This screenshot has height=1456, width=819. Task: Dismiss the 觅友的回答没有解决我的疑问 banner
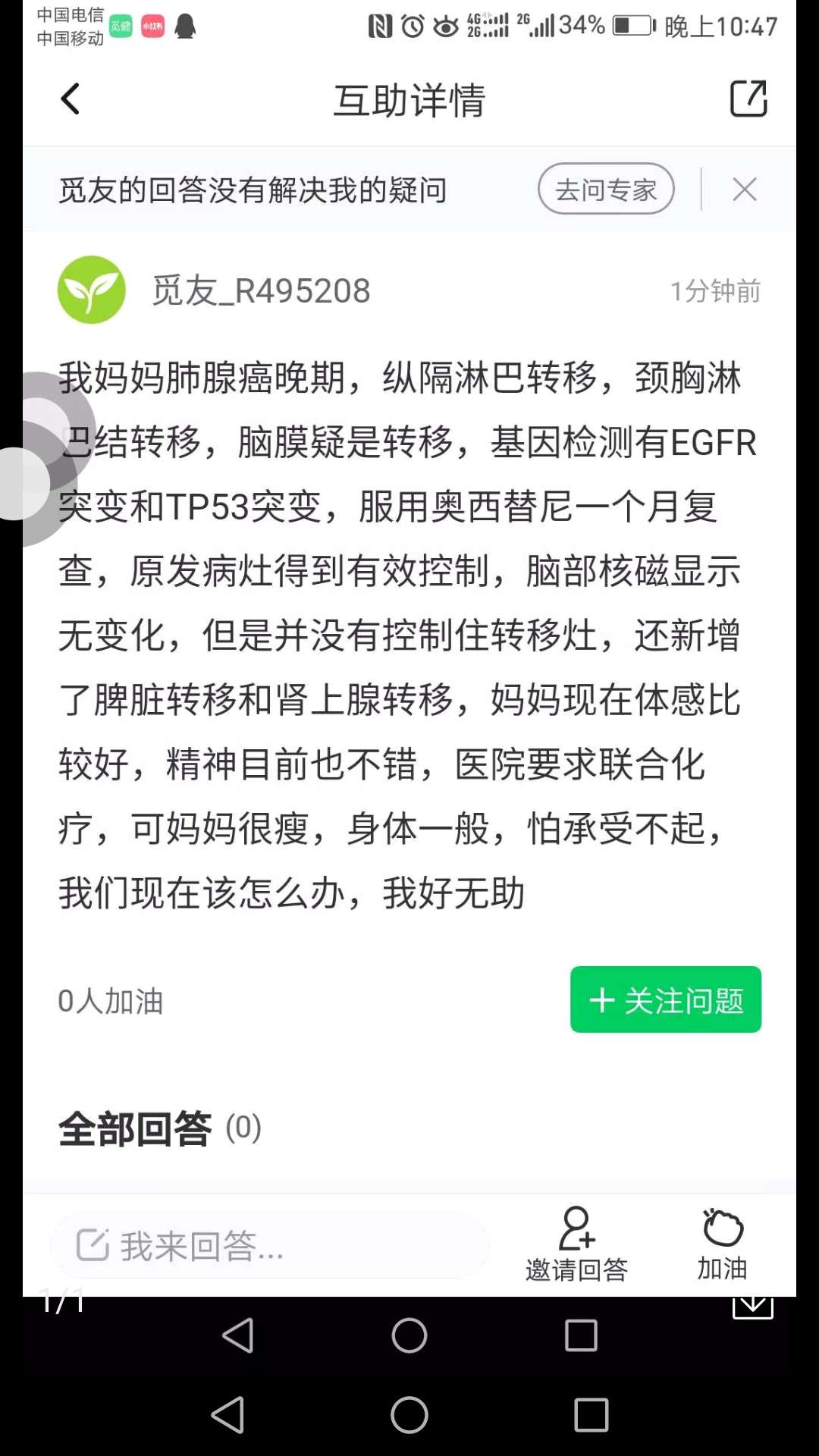click(x=745, y=190)
